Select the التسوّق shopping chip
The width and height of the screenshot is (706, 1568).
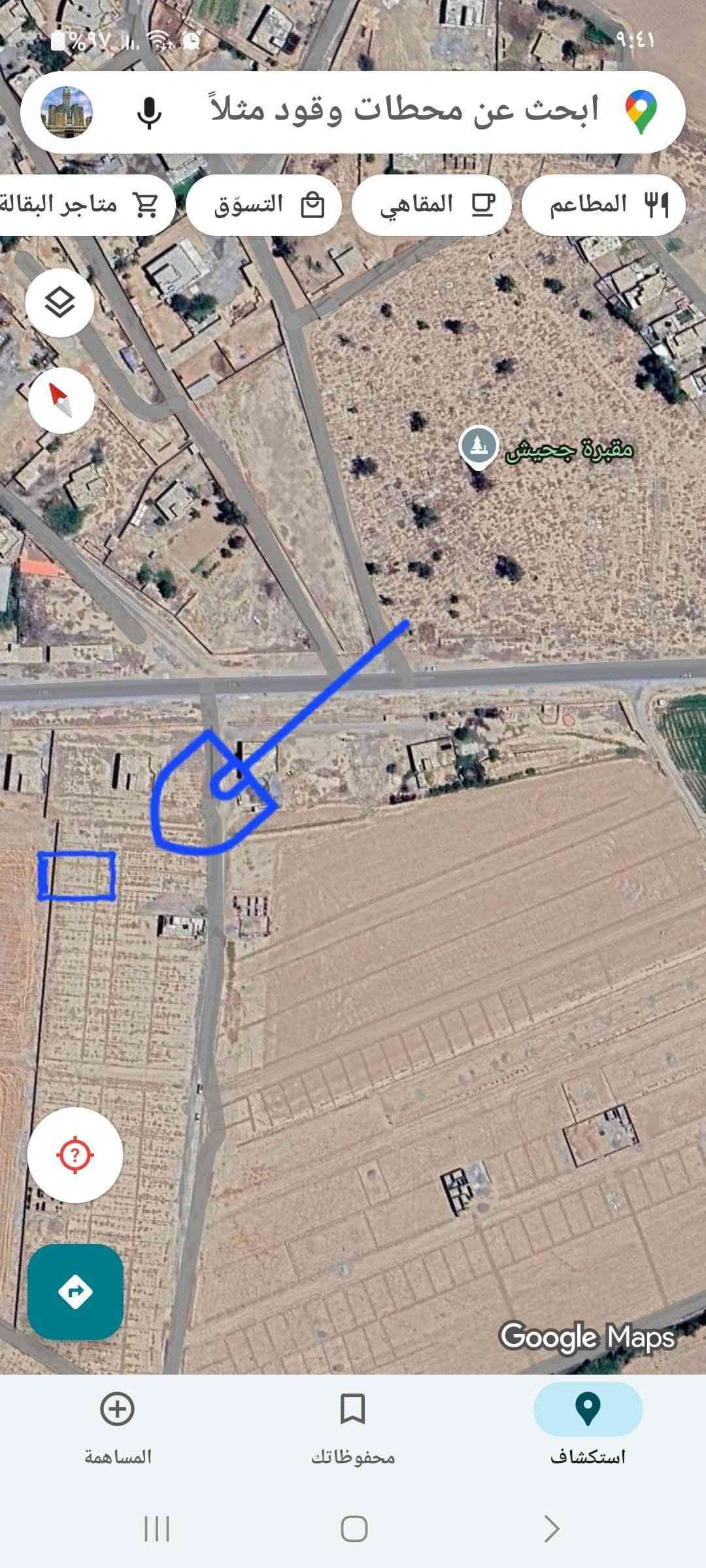tap(263, 205)
